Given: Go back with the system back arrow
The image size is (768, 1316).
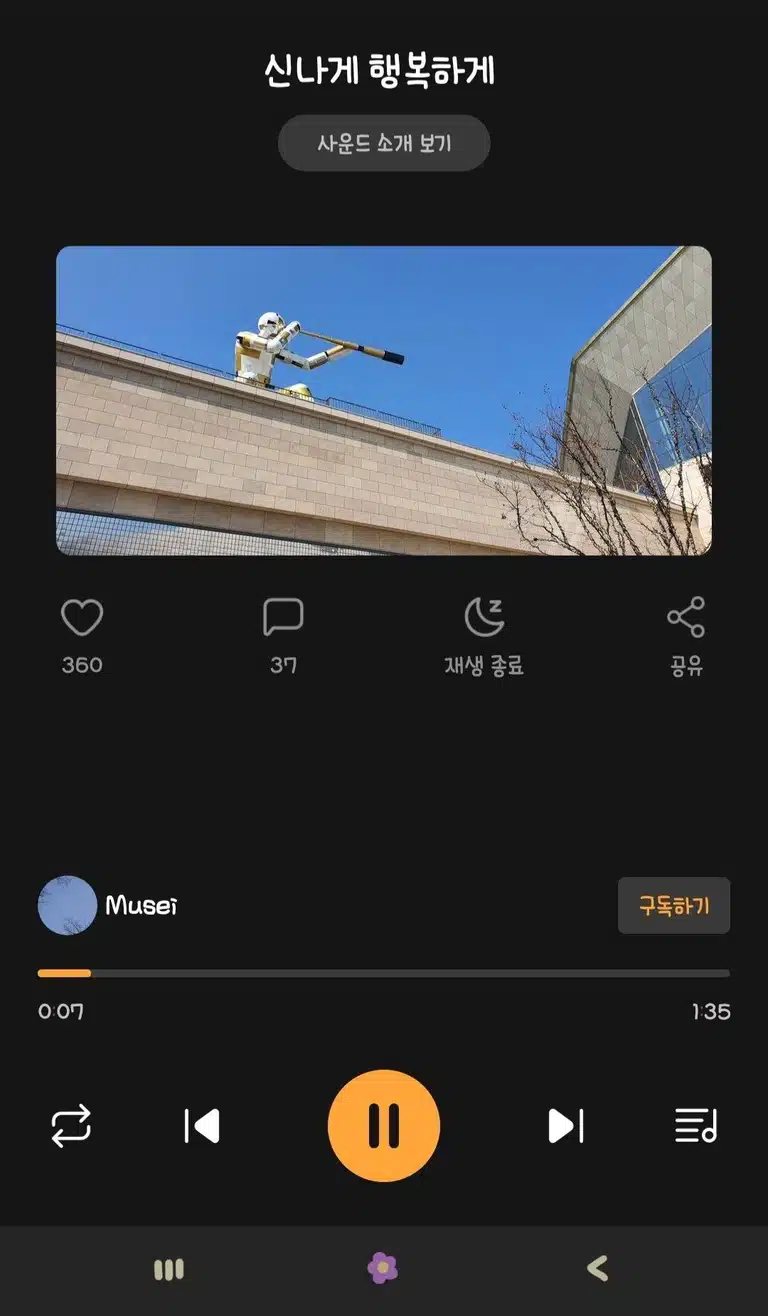Looking at the screenshot, I should click(x=597, y=1269).
